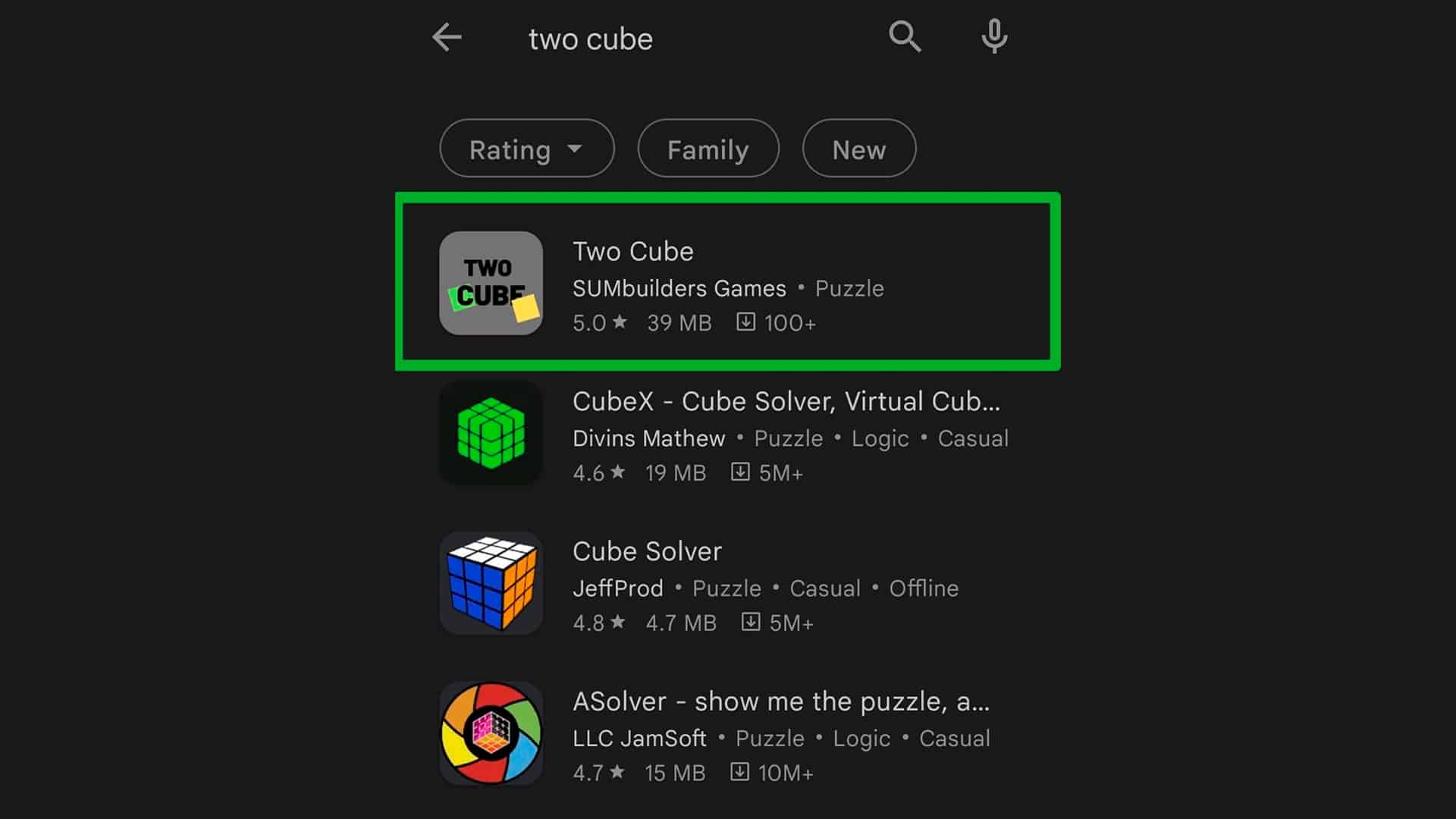Expand the Rating filter dropdown
Image resolution: width=1456 pixels, height=819 pixels.
pos(527,149)
